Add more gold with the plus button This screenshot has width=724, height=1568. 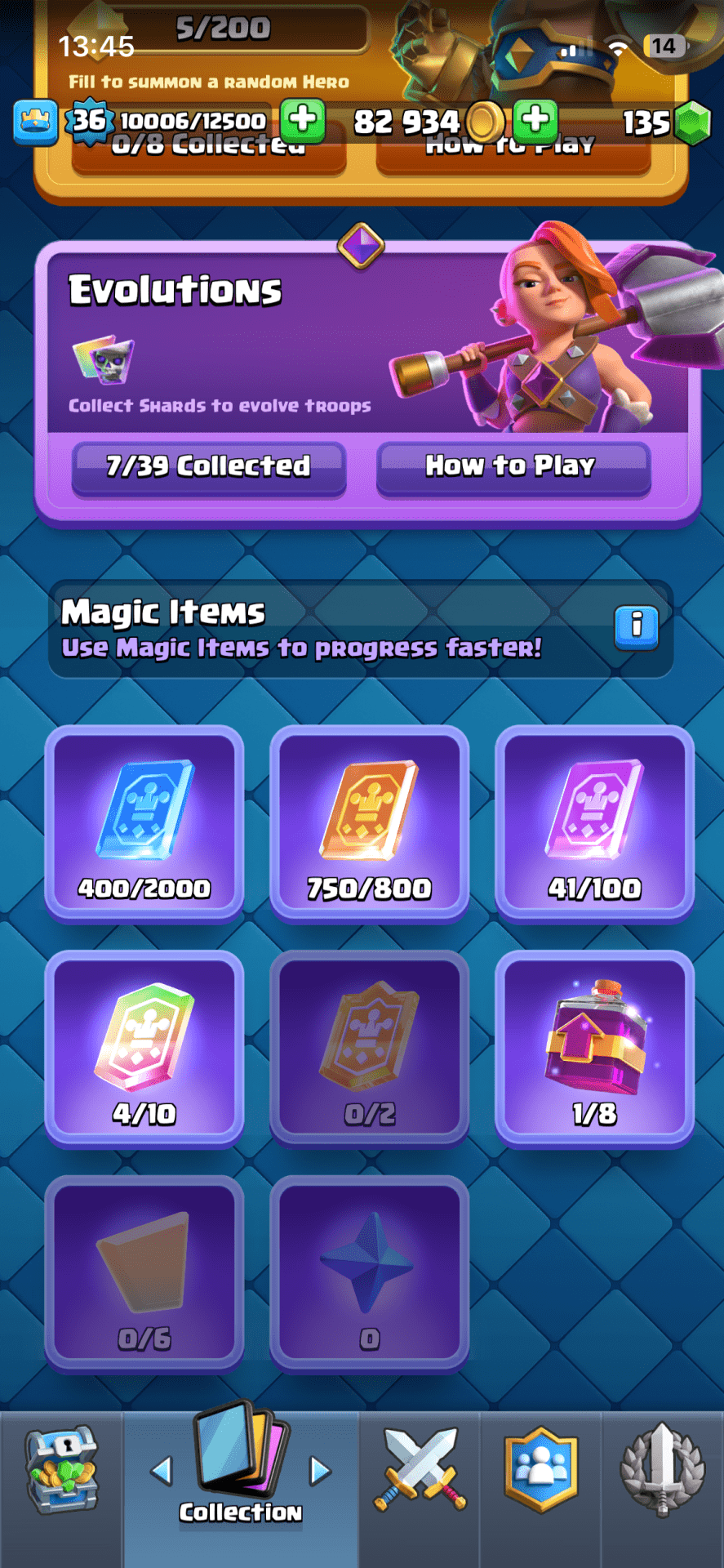click(x=535, y=120)
